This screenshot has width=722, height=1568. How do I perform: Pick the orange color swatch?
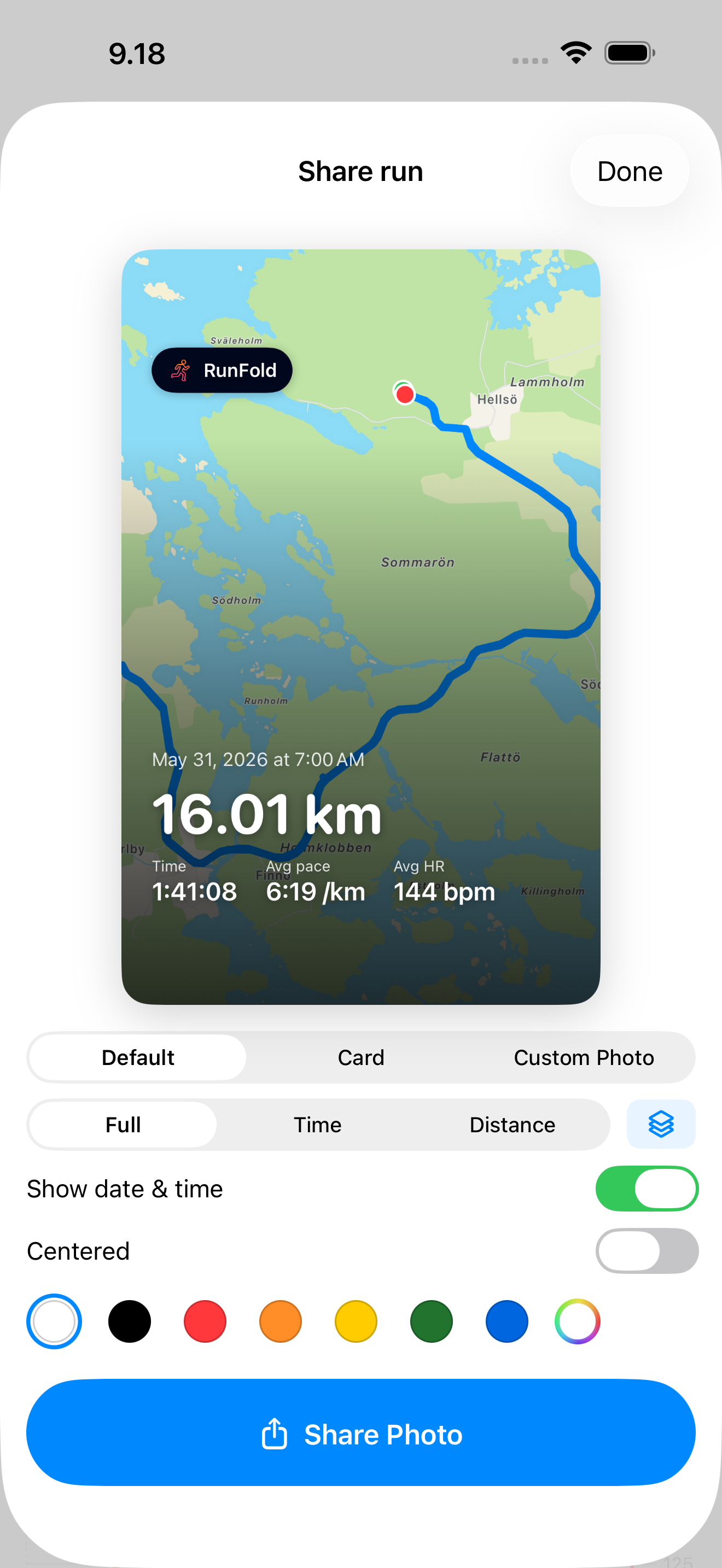tap(281, 1321)
